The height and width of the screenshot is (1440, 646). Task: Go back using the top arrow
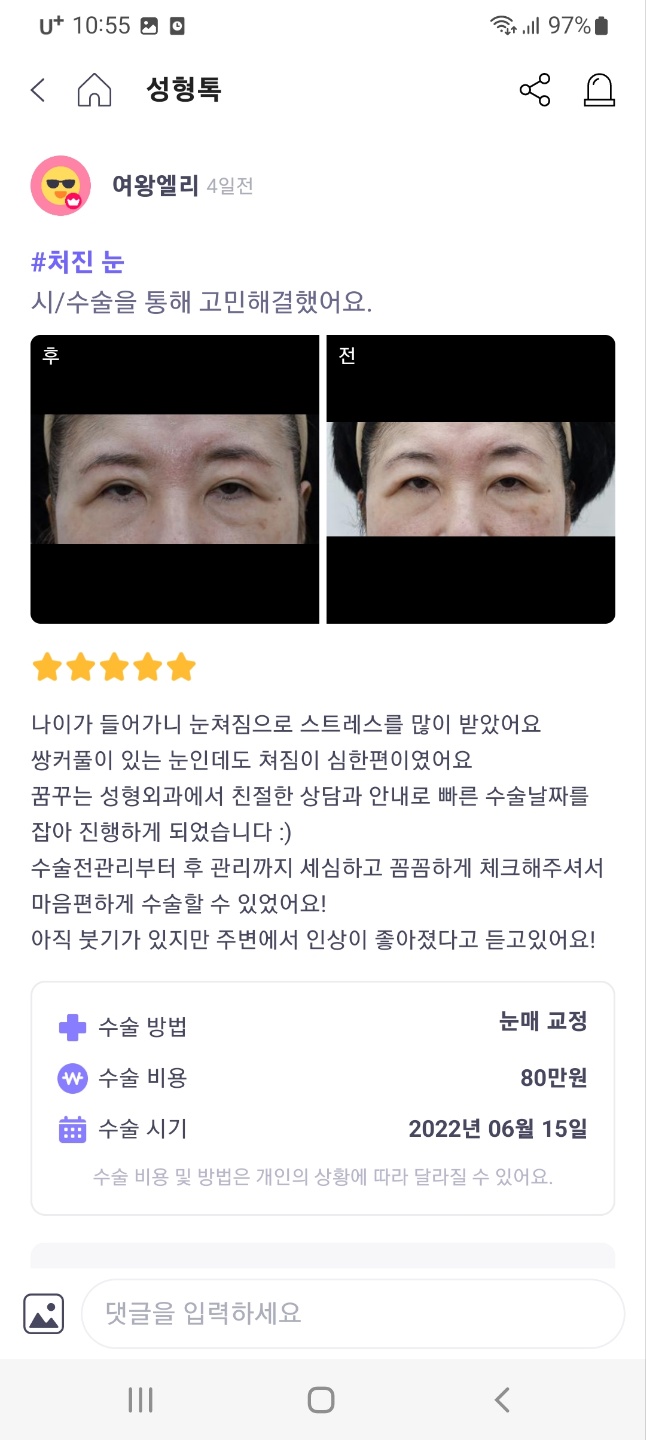[38, 90]
